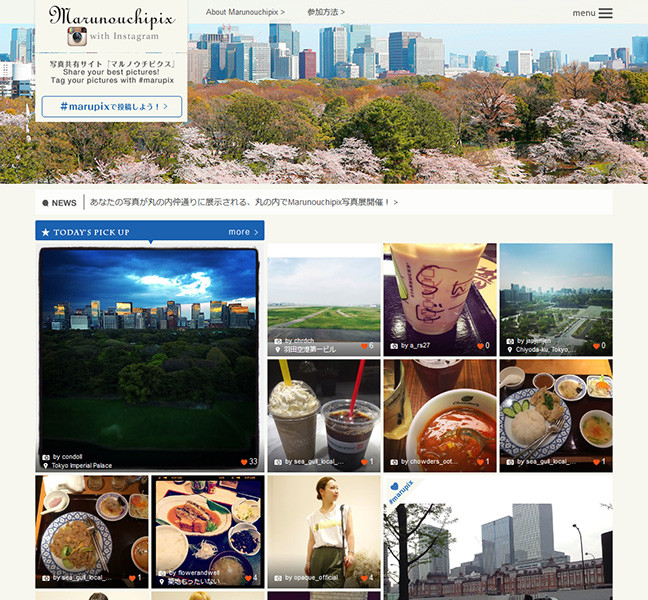The width and height of the screenshot is (648, 600).
Task: Open chrdch's 羽田空港第一ビル photo
Action: (324, 299)
